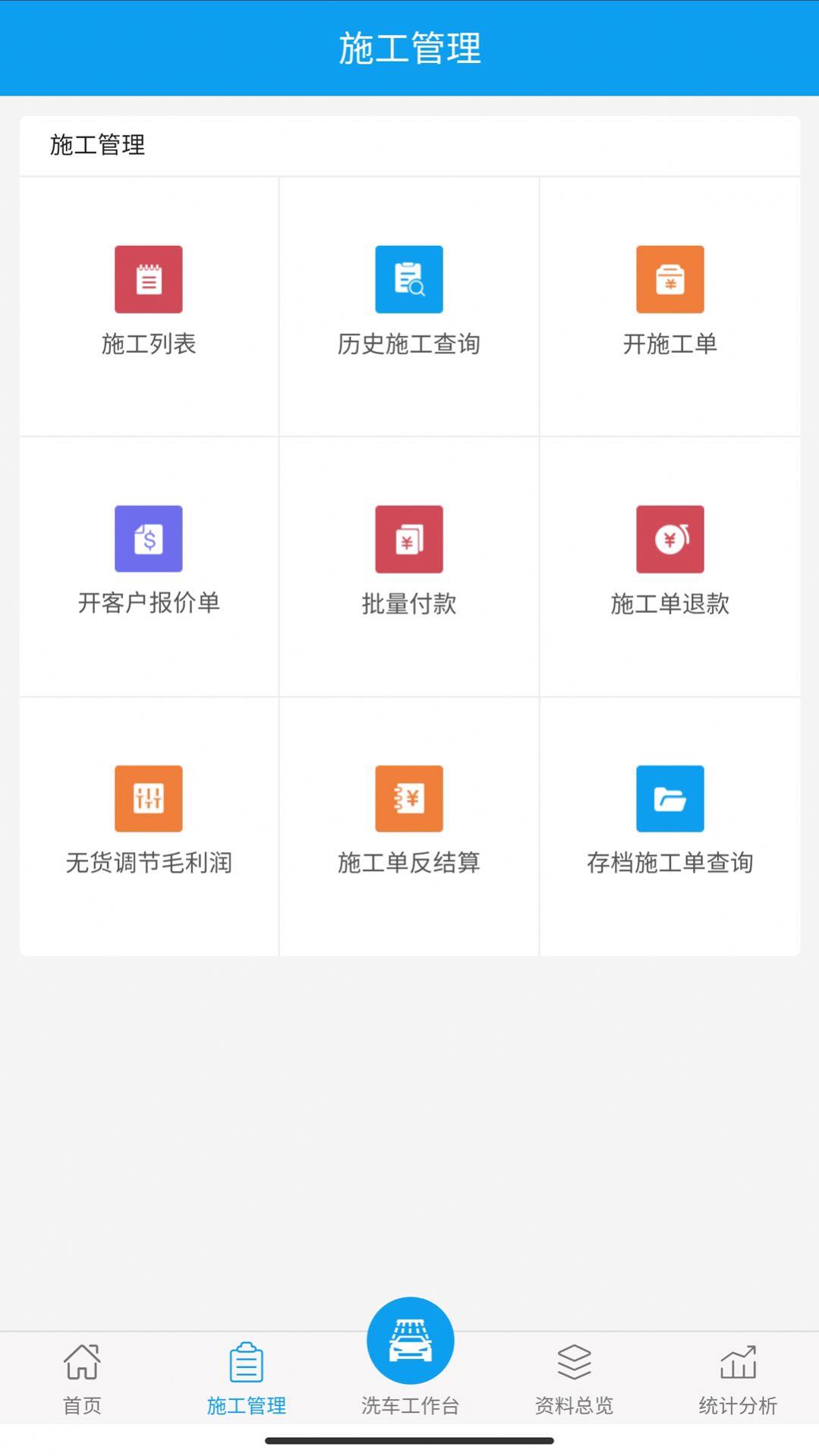
Task: Open 历史施工查询
Action: 409,307
